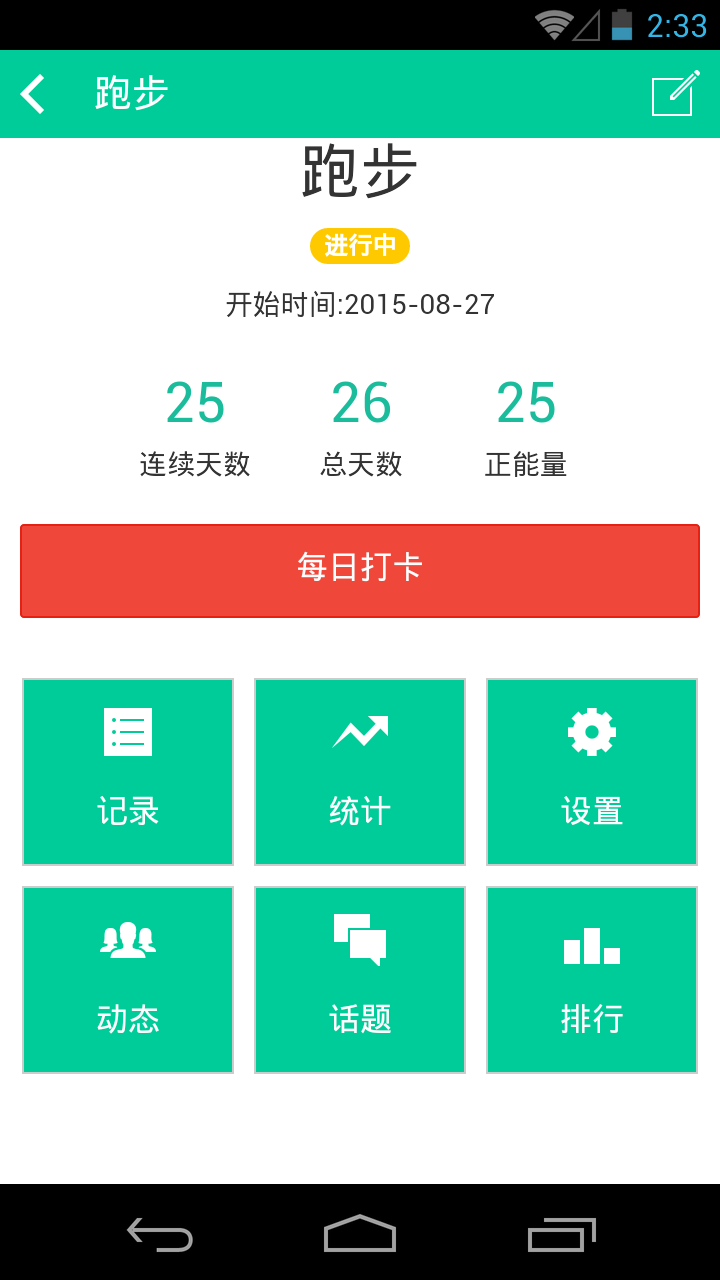The width and height of the screenshot is (720, 1280).
Task: Tap the start date 开始时间 text
Action: click(359, 303)
